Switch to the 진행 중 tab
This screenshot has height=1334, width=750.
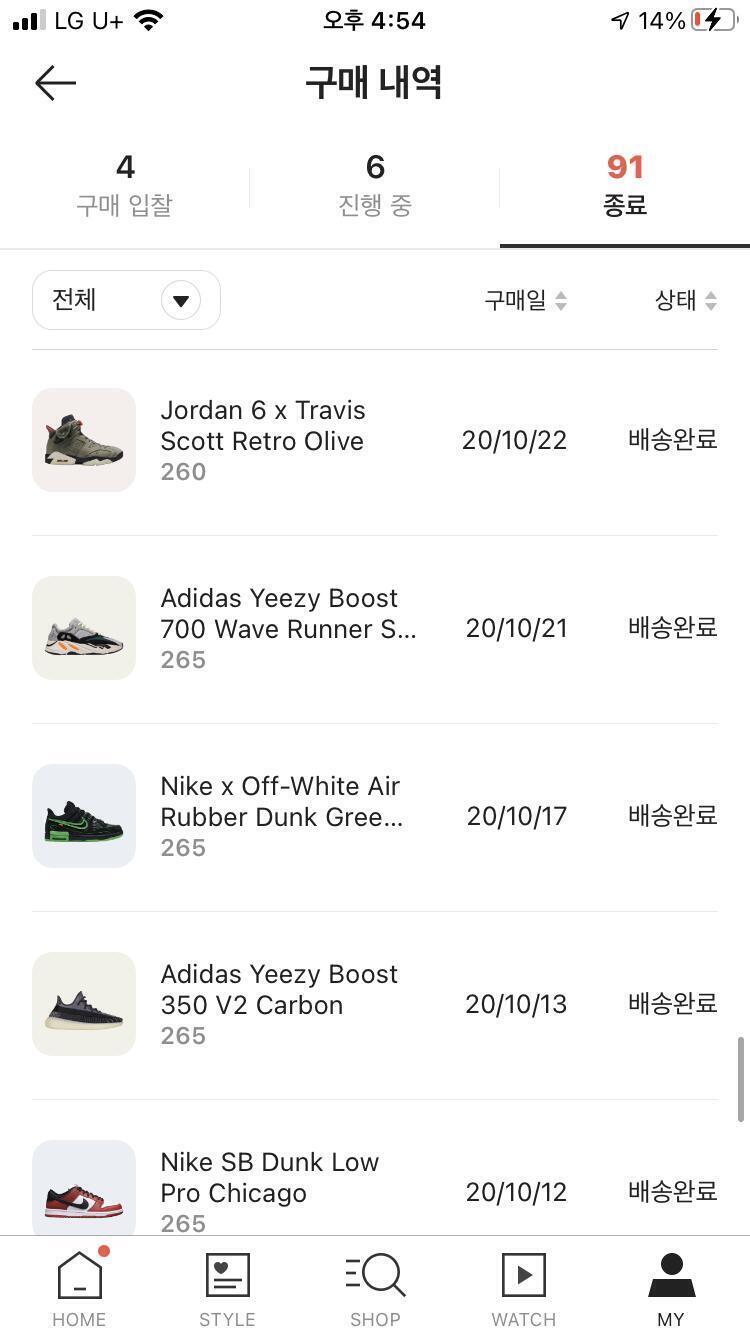375,185
